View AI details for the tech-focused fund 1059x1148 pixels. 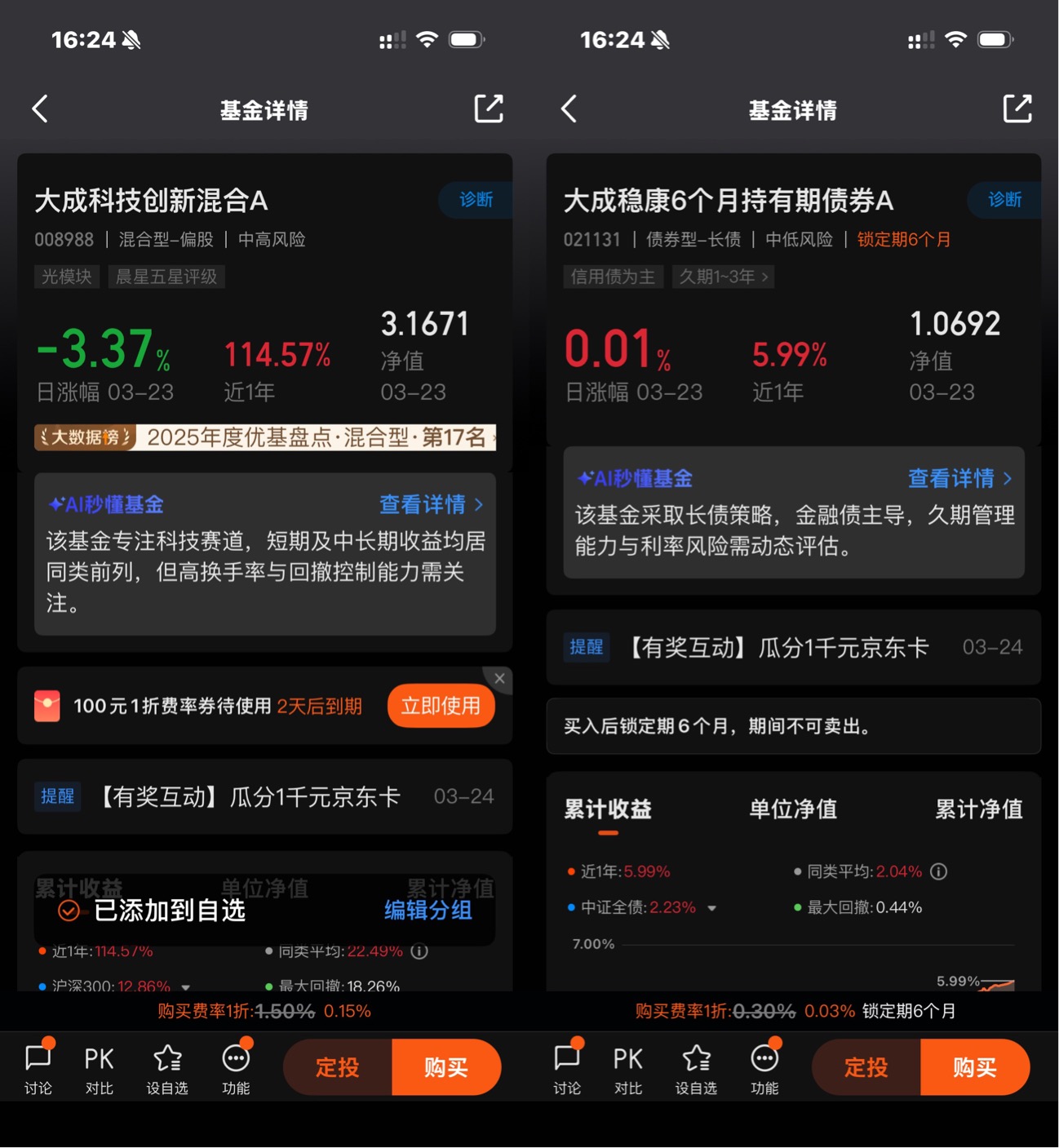pyautogui.click(x=432, y=504)
